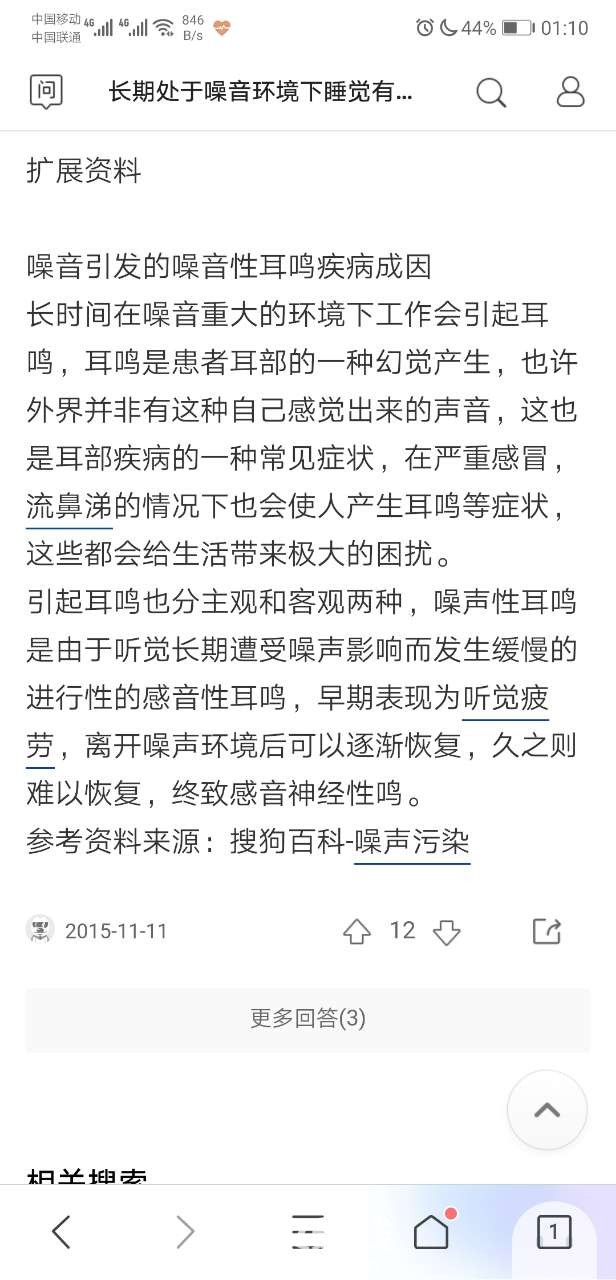
Task: Follow the 流鼻涕 underlined link
Action: (69, 505)
